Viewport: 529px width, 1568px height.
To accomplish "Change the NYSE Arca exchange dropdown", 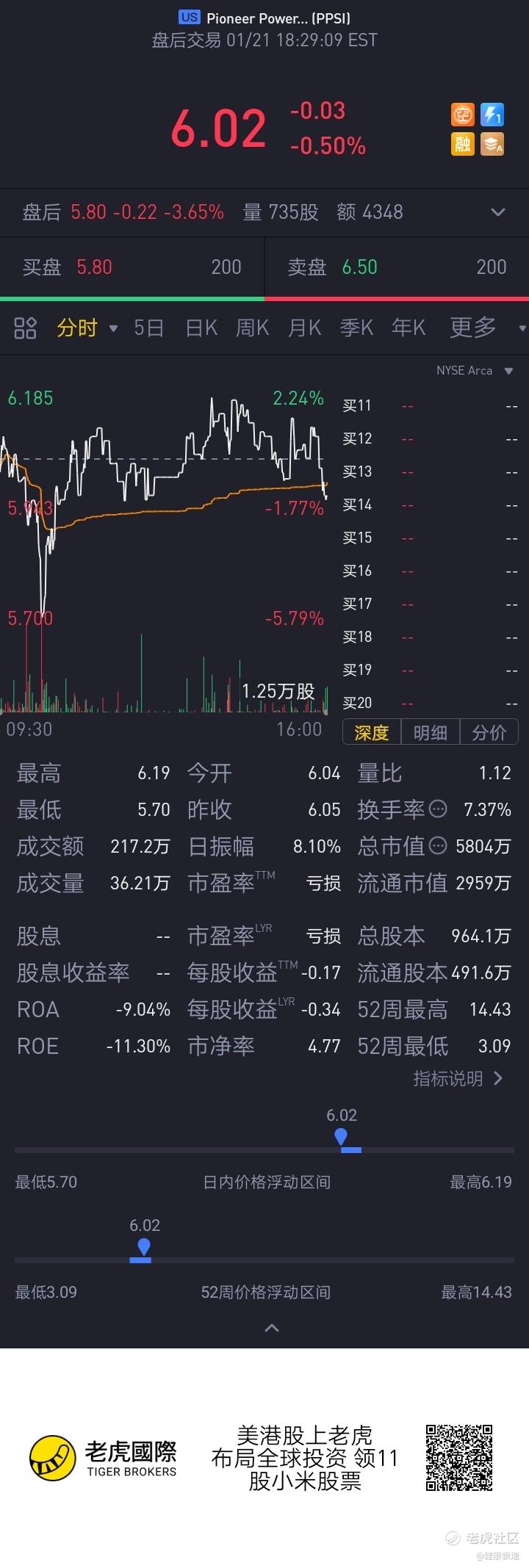I will [x=475, y=371].
